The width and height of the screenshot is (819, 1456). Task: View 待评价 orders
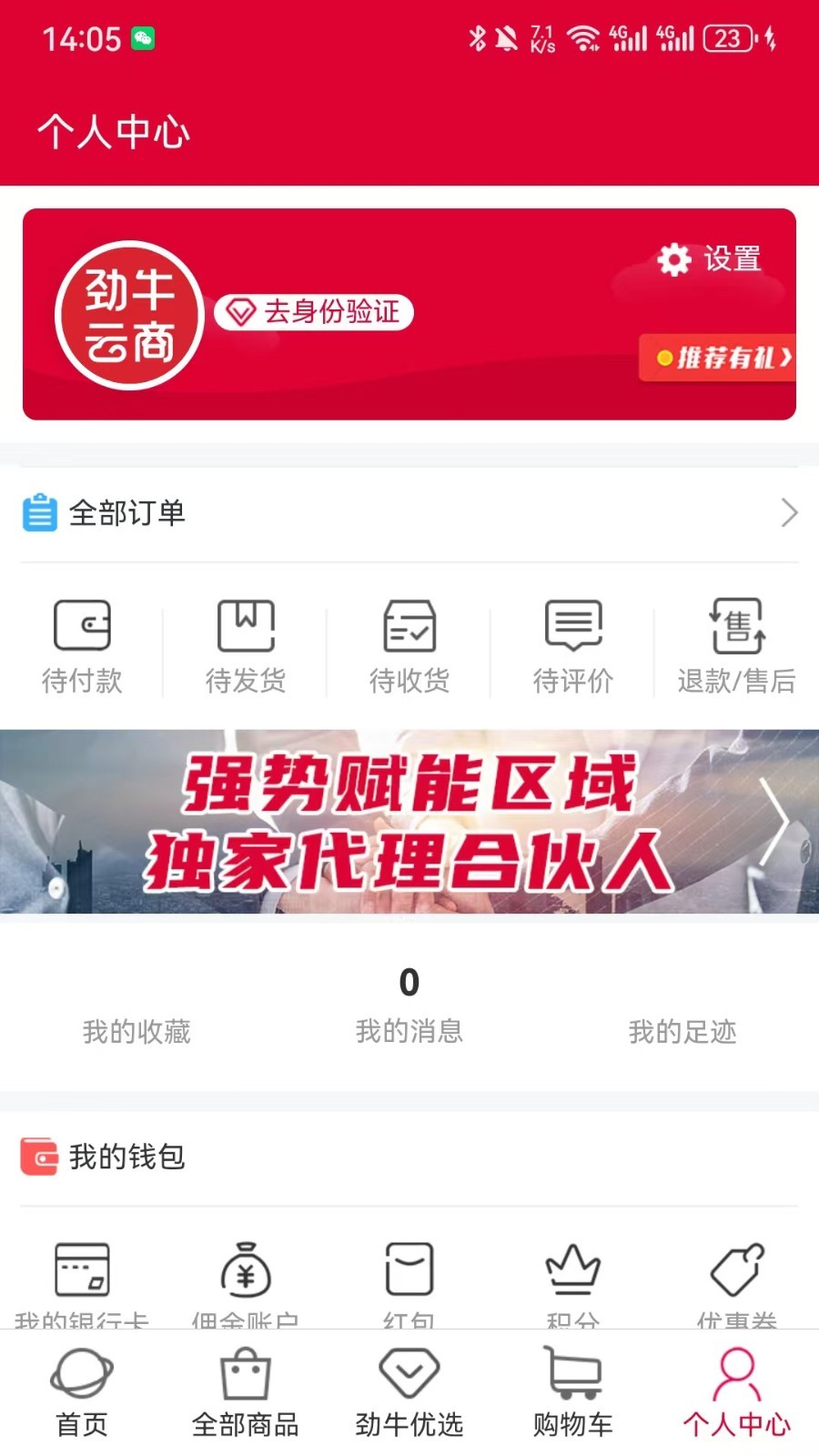(x=573, y=646)
